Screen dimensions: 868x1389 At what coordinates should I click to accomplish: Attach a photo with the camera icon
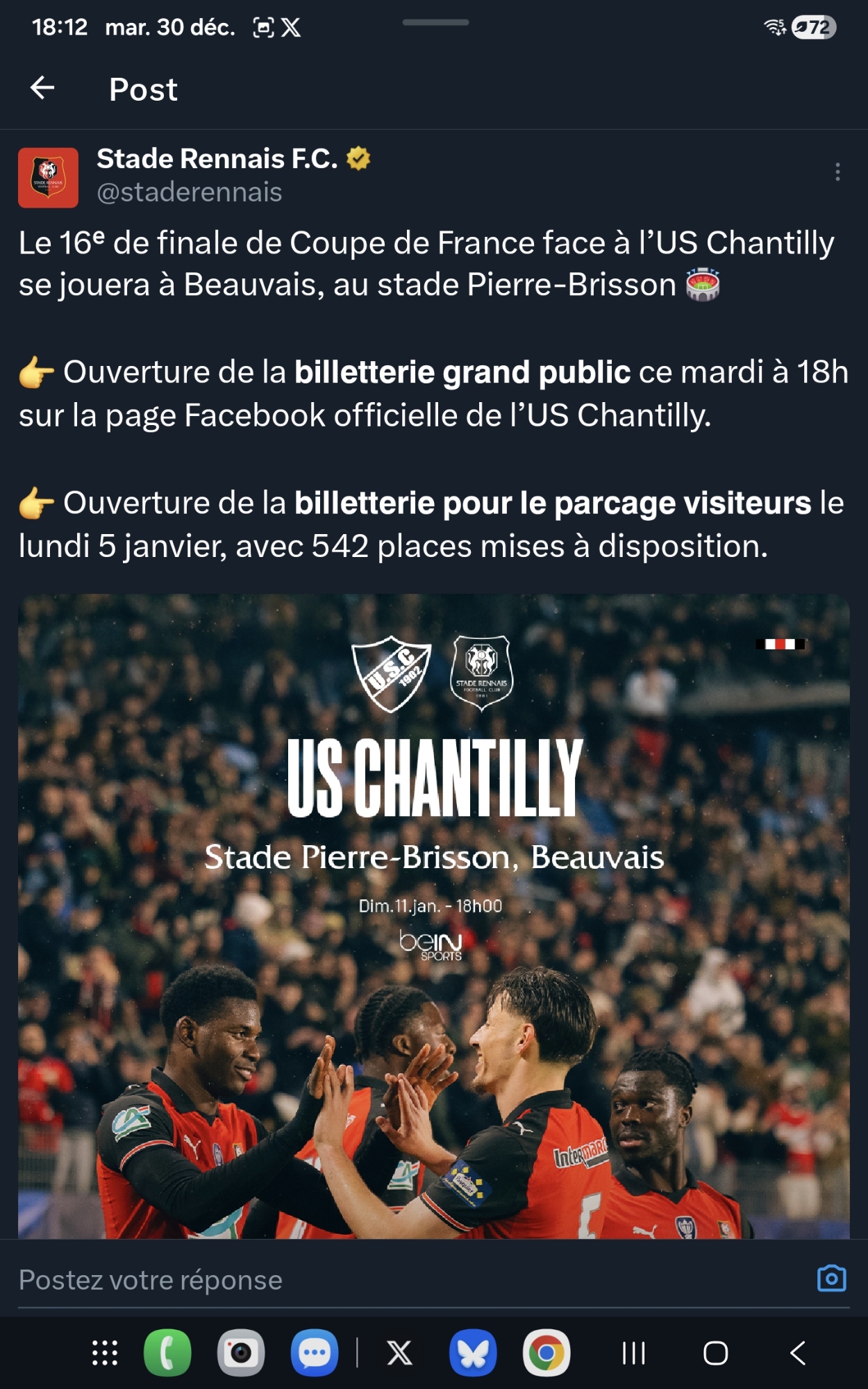click(x=831, y=1279)
